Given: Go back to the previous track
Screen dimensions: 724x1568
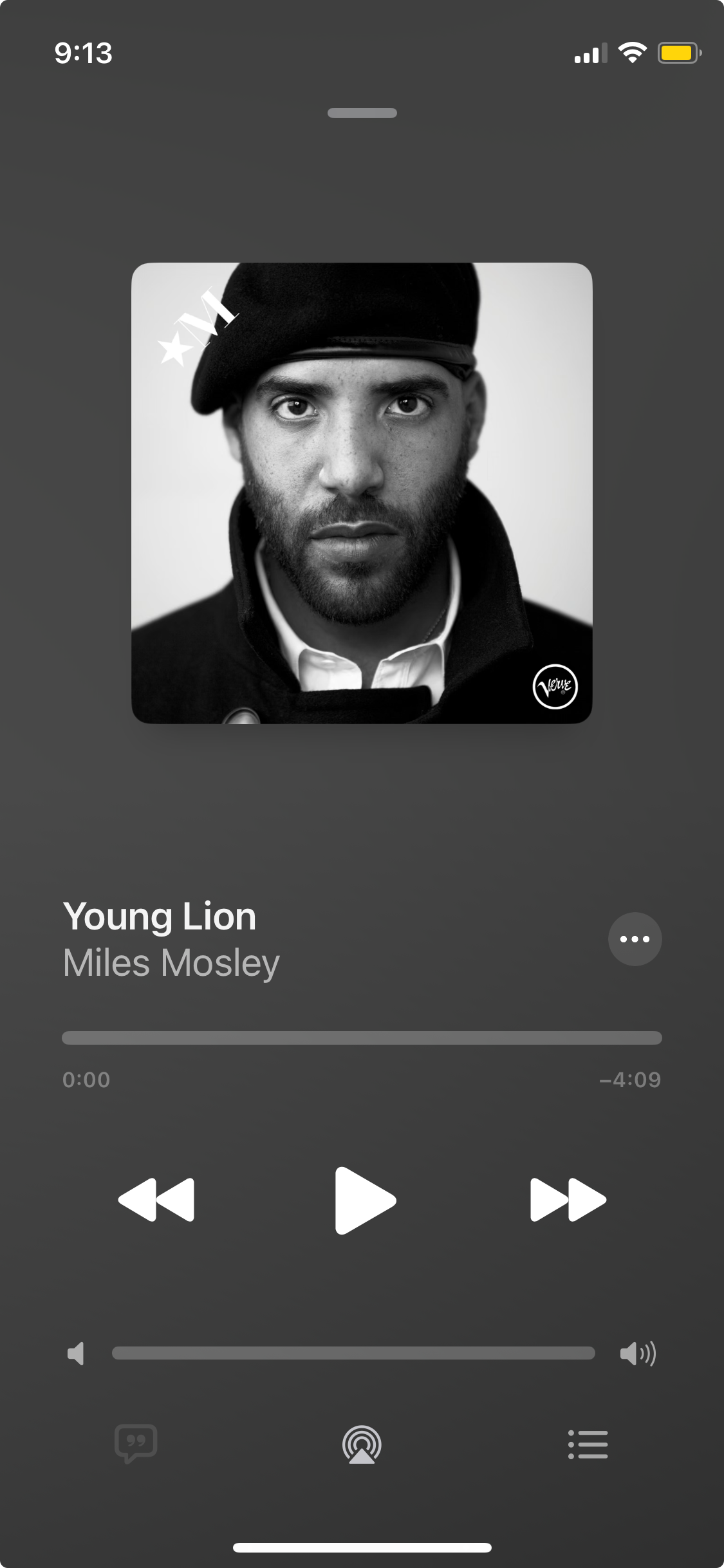Looking at the screenshot, I should tap(156, 1200).
